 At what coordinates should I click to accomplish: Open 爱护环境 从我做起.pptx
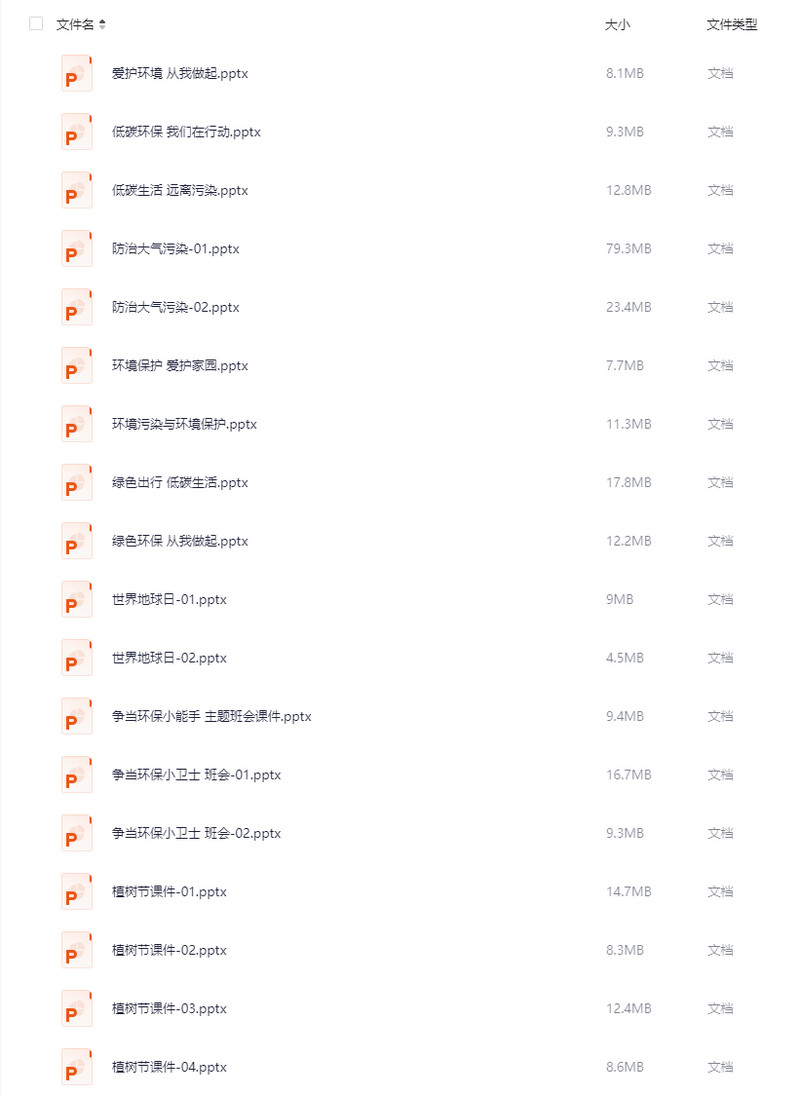point(180,73)
